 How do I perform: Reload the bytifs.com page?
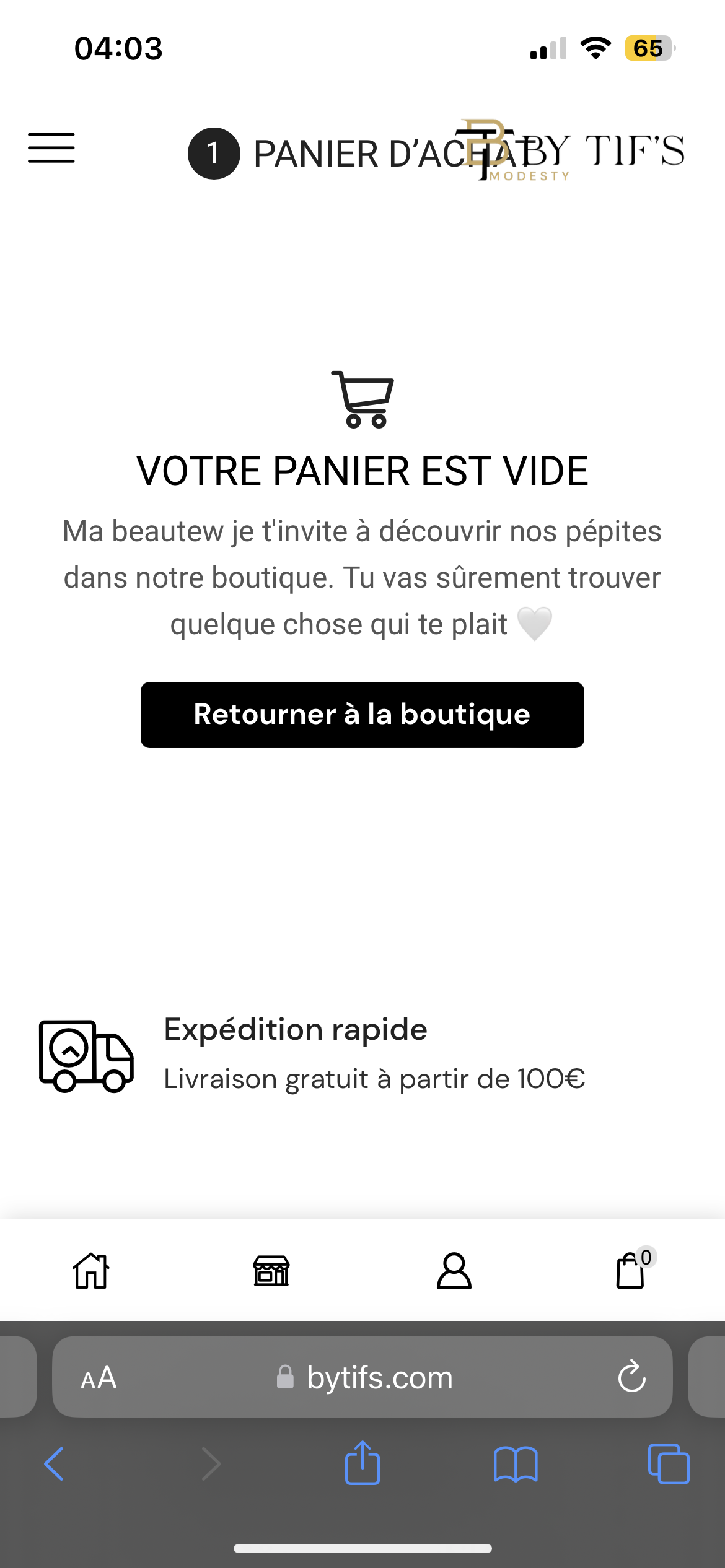(x=632, y=1377)
